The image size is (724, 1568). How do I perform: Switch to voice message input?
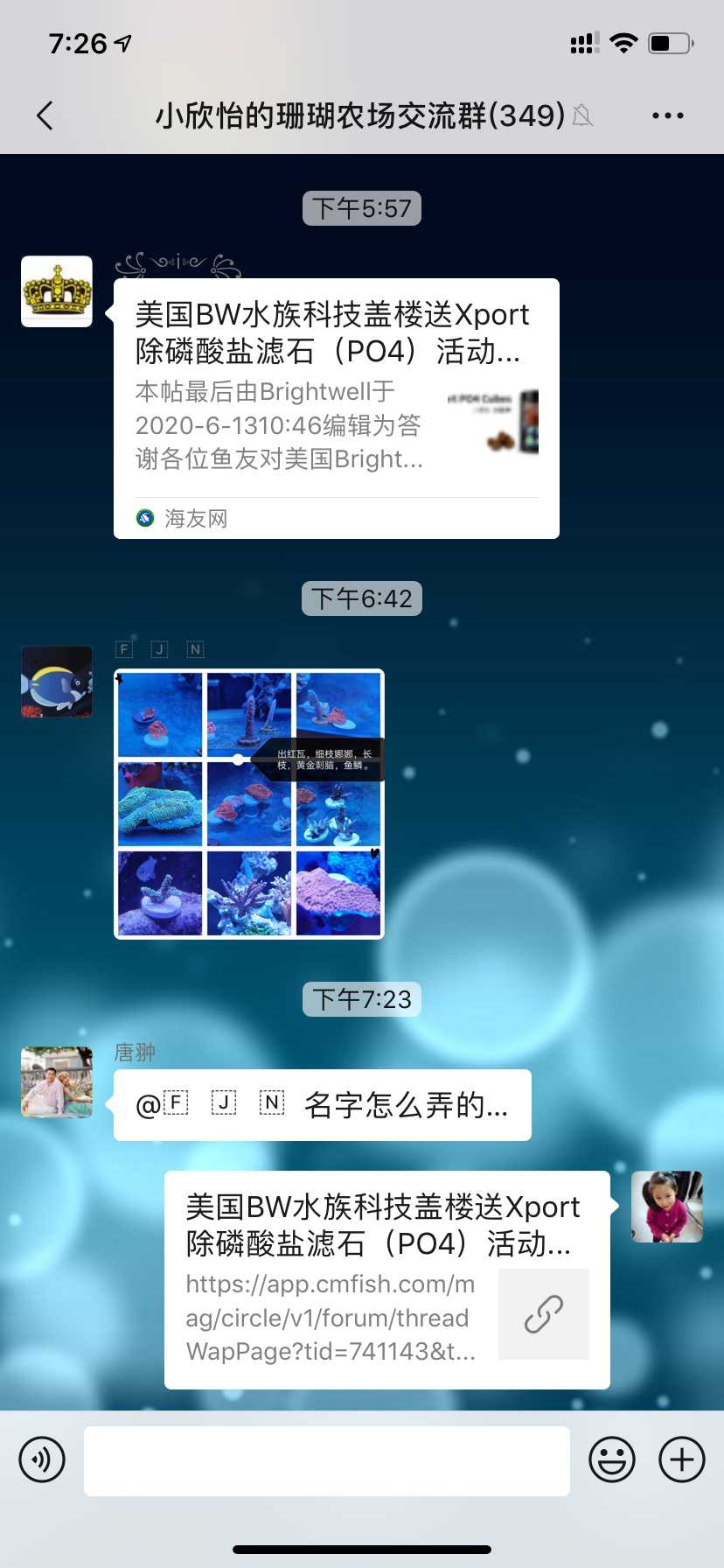42,1459
